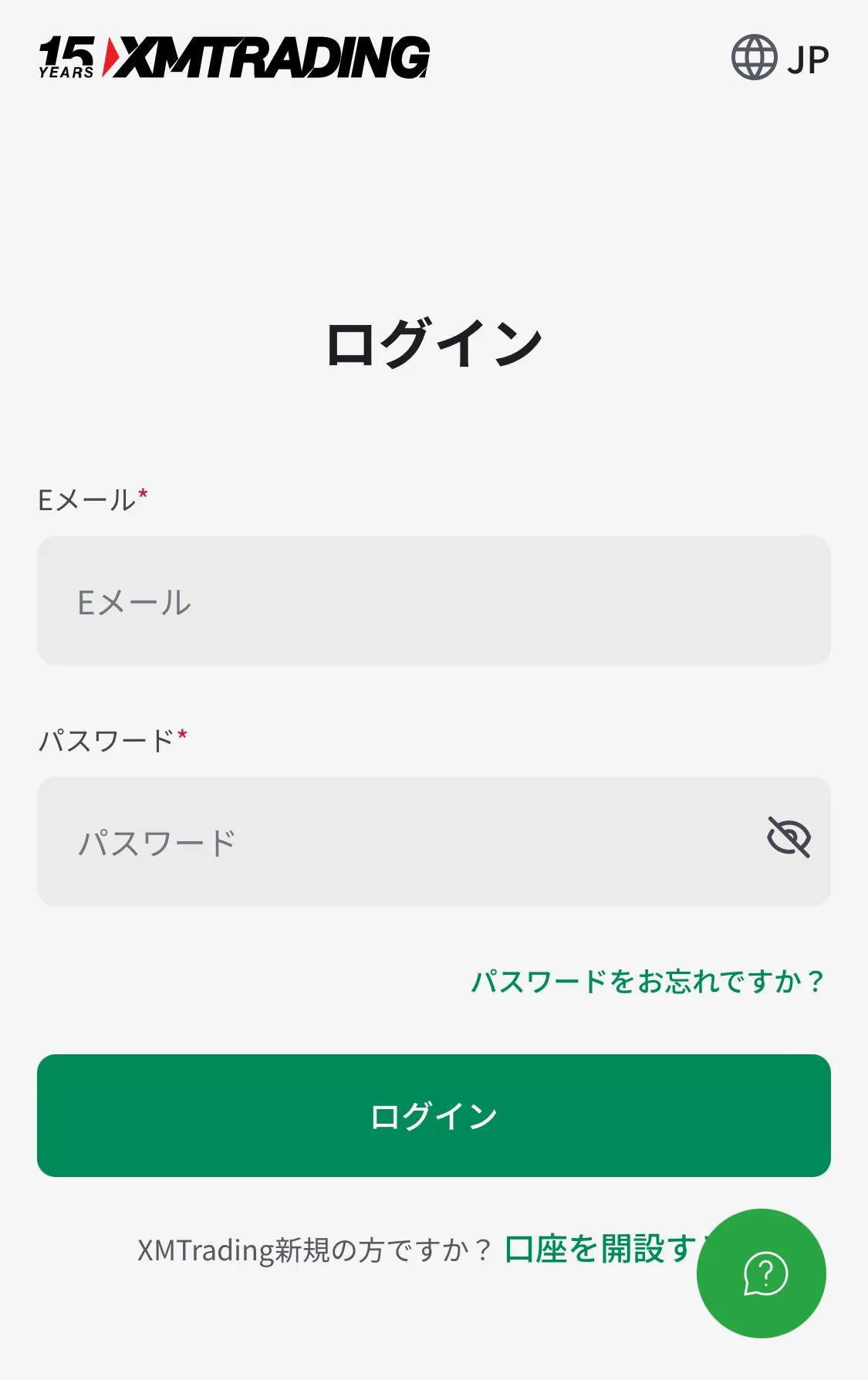This screenshot has height=1380, width=868.
Task: Open パスワードをお忘れですか？ link
Action: click(x=647, y=980)
